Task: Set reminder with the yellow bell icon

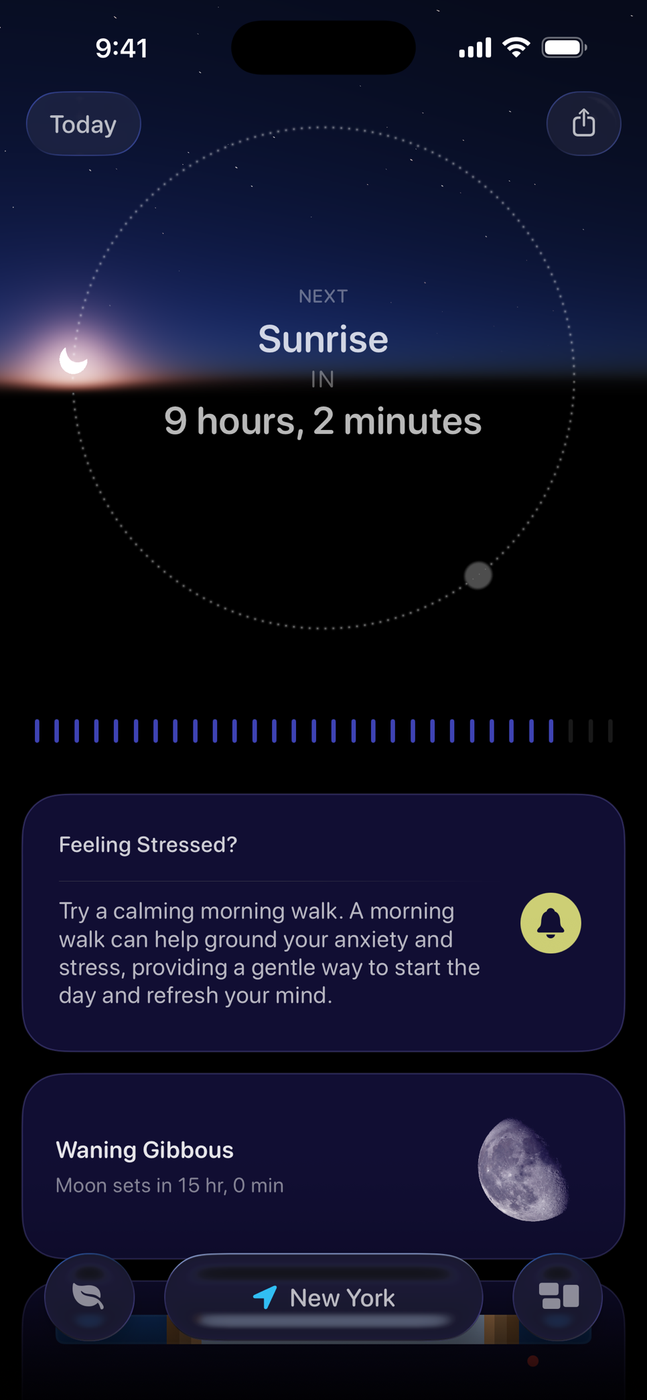Action: [x=551, y=922]
